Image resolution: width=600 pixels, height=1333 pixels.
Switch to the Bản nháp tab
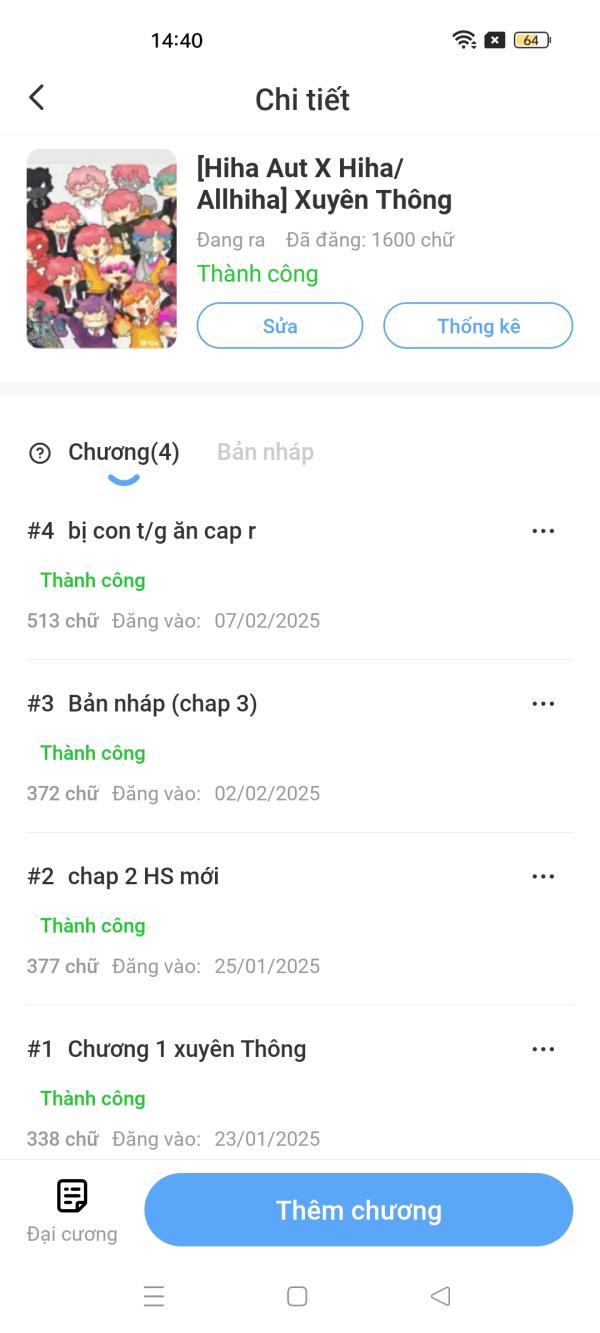(265, 453)
